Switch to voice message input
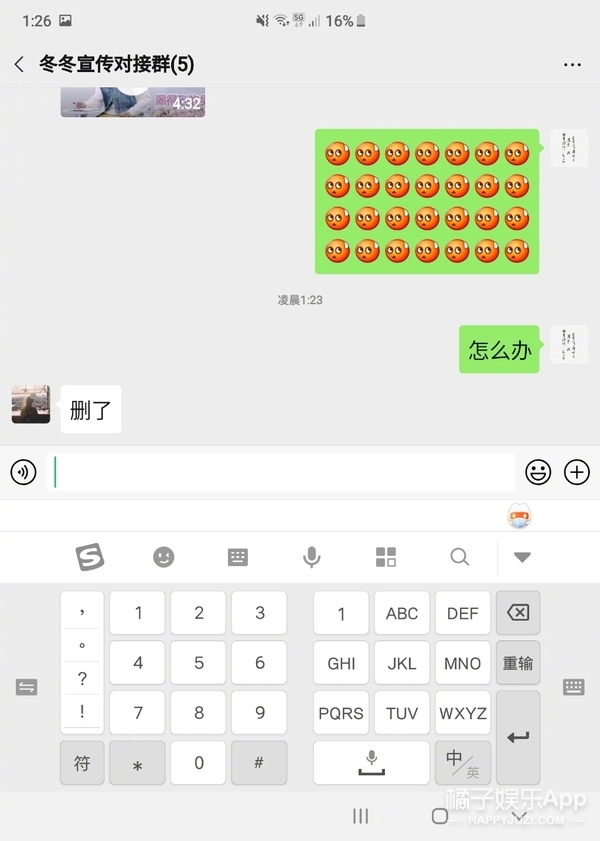 24,472
